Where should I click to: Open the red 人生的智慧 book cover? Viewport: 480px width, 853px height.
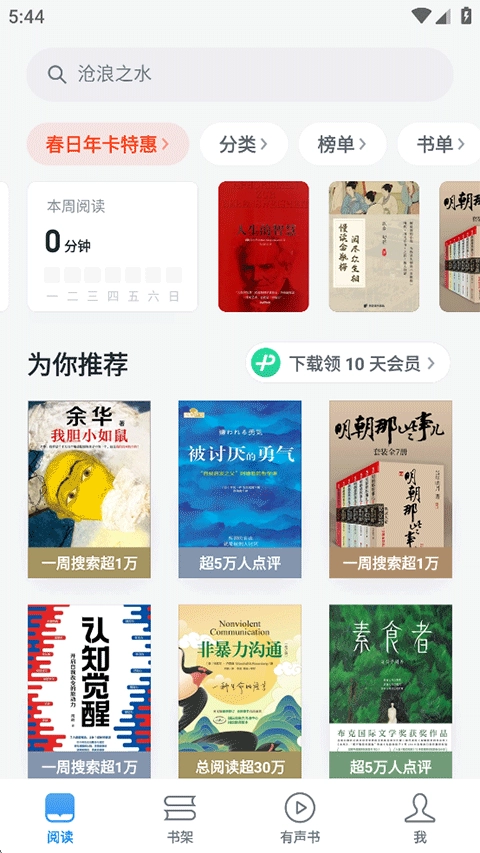tap(263, 246)
